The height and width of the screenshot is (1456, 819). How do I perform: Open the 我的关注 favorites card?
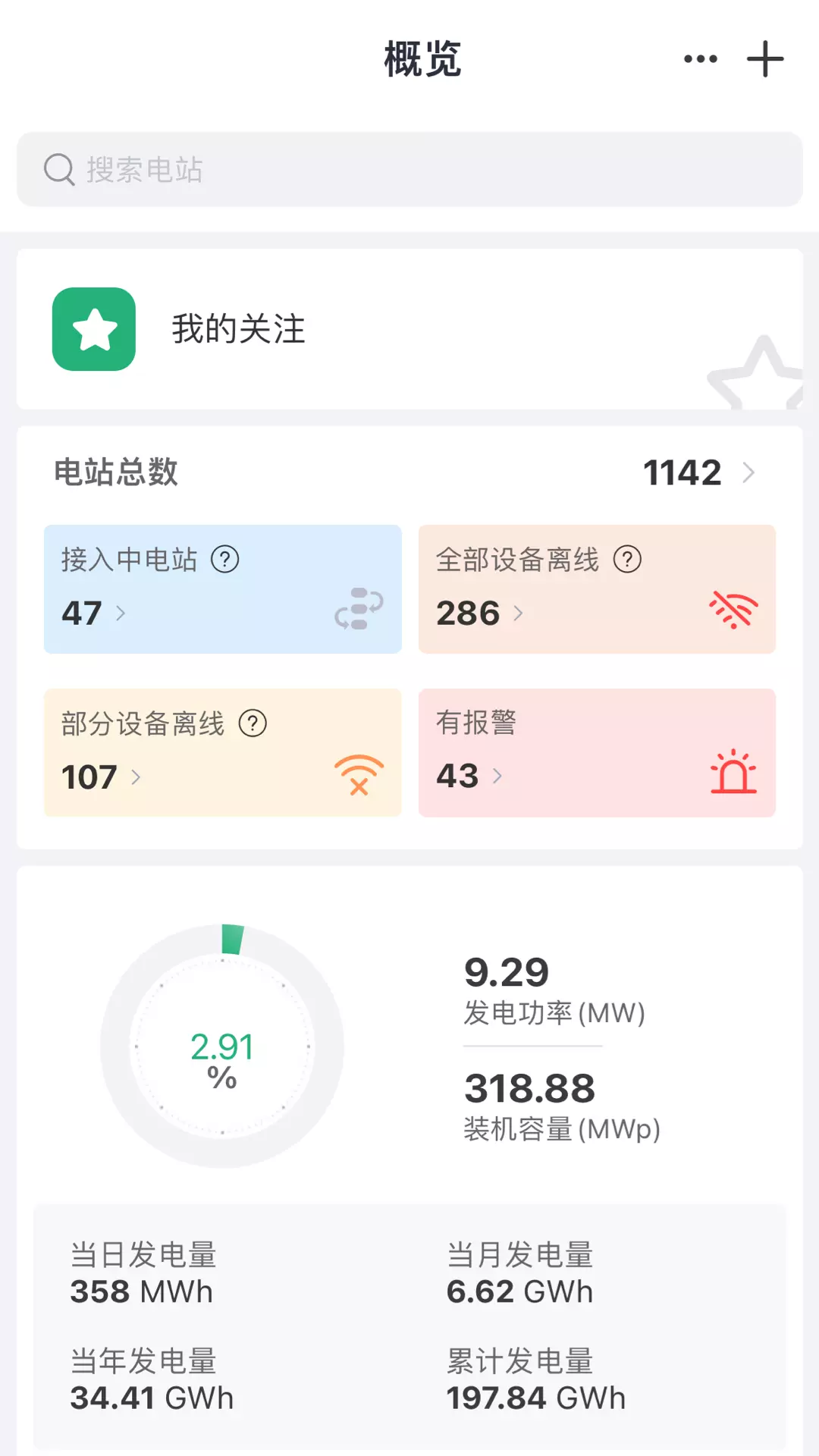point(409,329)
